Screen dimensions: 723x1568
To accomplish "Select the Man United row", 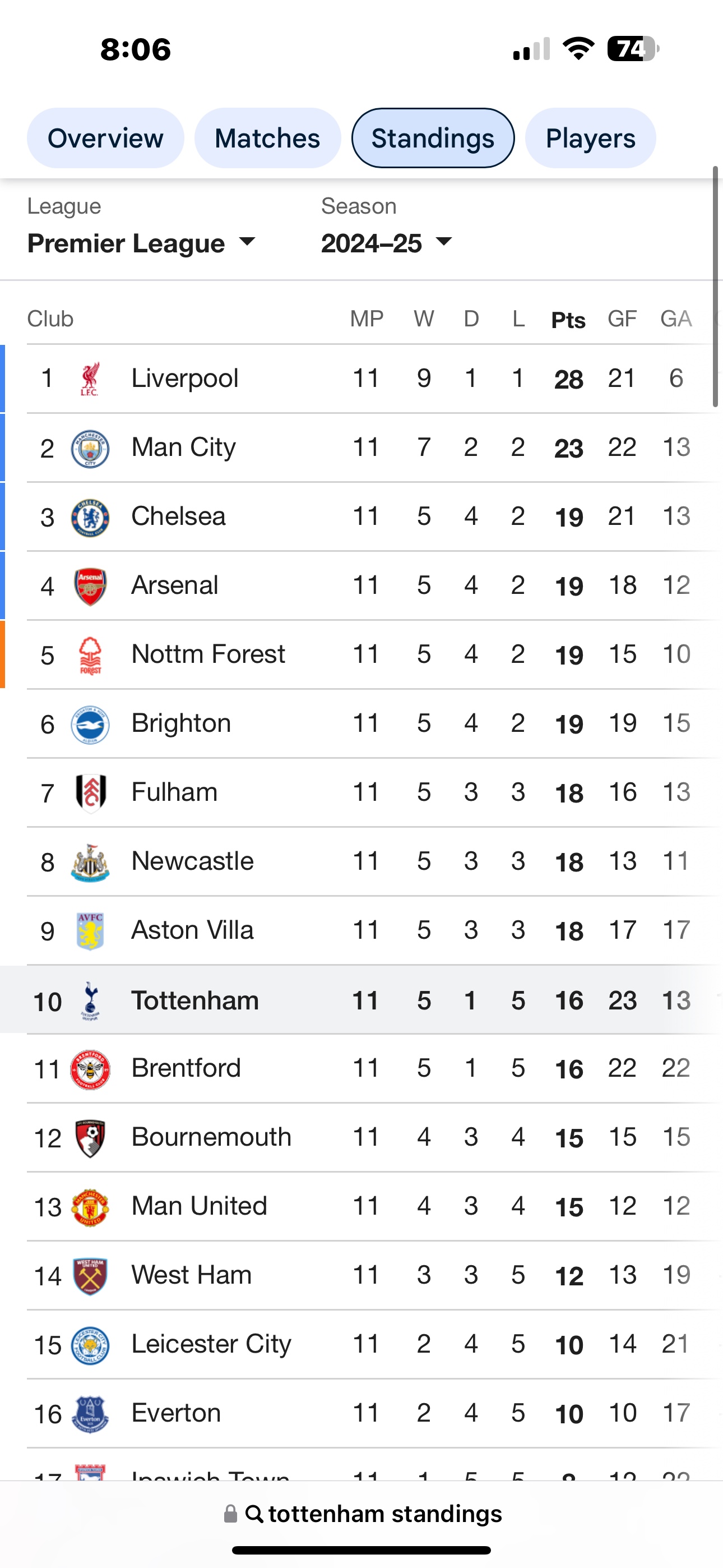I will pos(361,1206).
